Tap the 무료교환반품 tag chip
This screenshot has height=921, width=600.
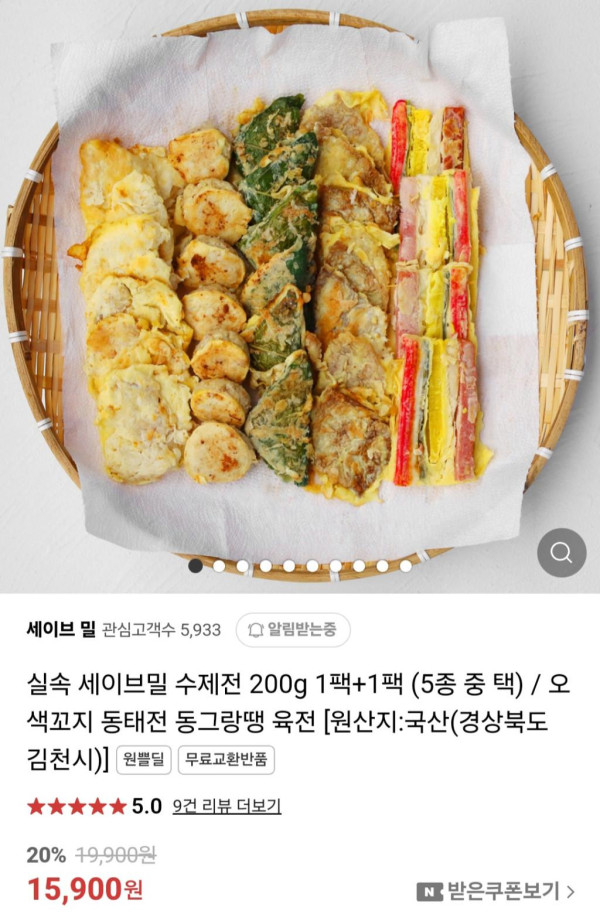tap(226, 760)
